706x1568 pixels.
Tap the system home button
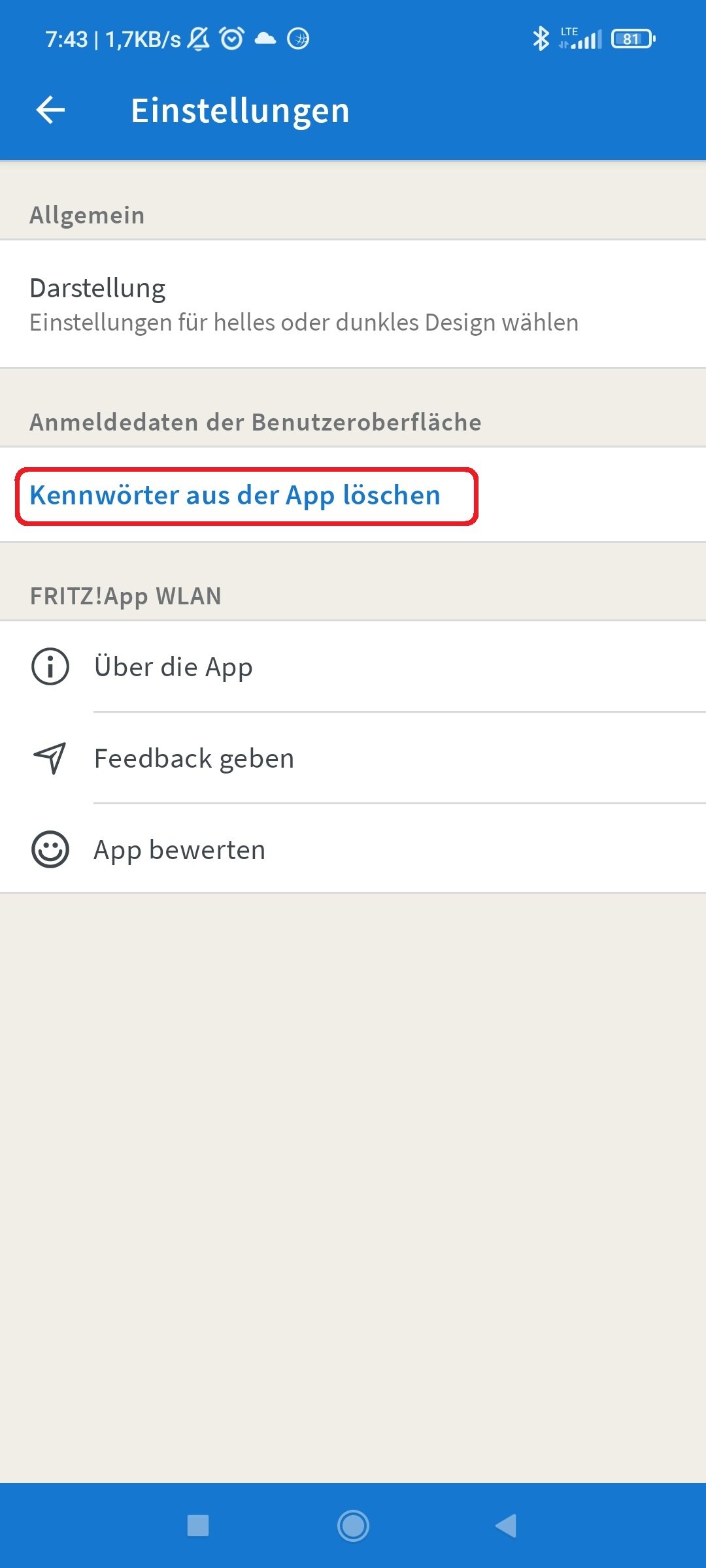click(353, 1526)
